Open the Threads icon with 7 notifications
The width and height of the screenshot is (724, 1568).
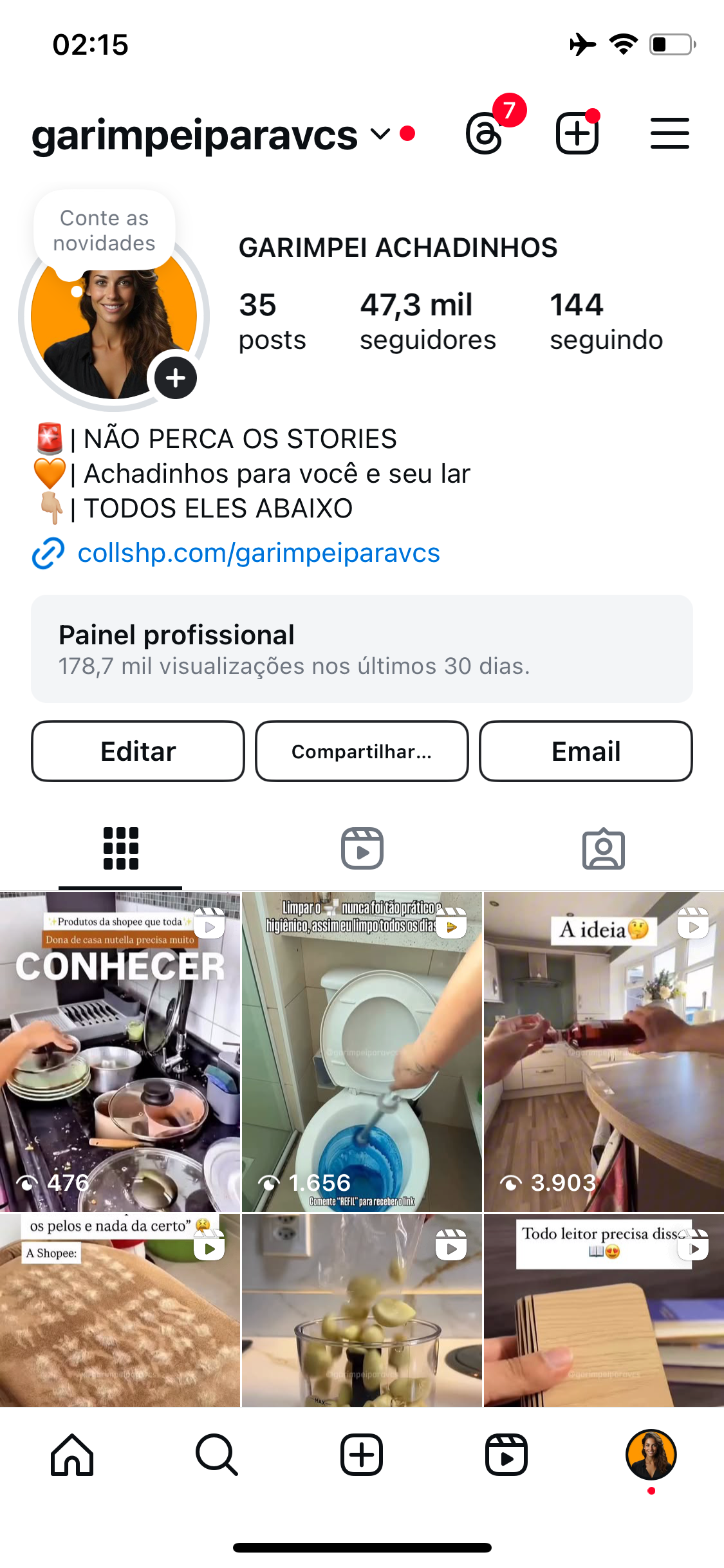point(485,133)
